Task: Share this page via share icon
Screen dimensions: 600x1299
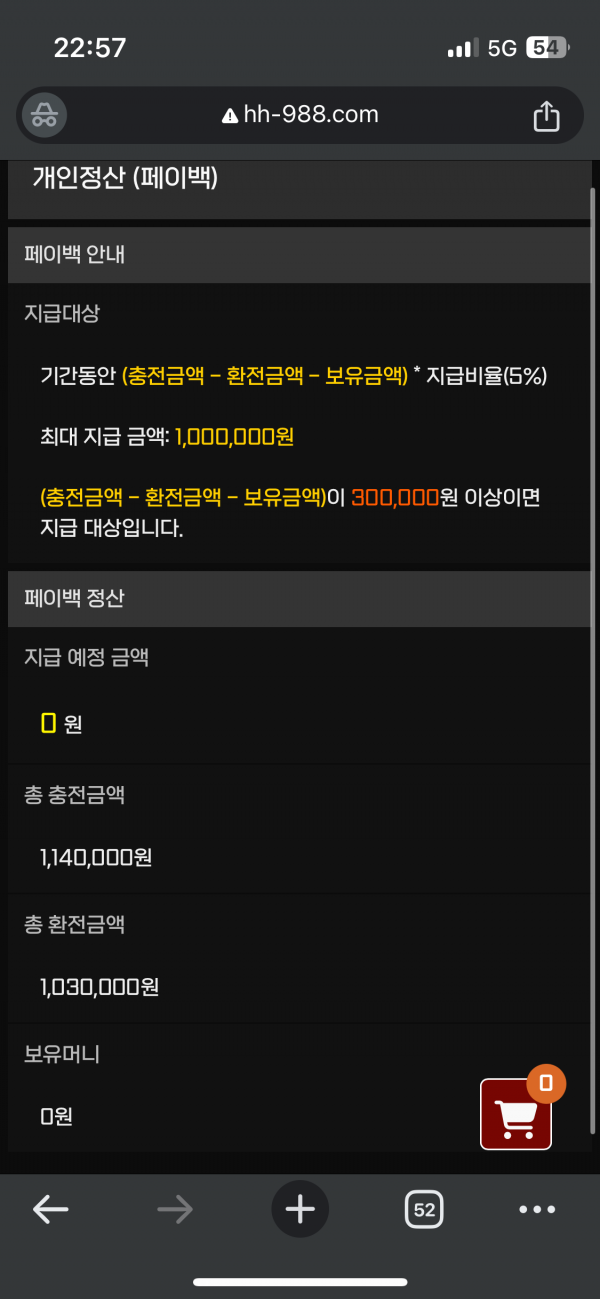Action: [x=546, y=116]
